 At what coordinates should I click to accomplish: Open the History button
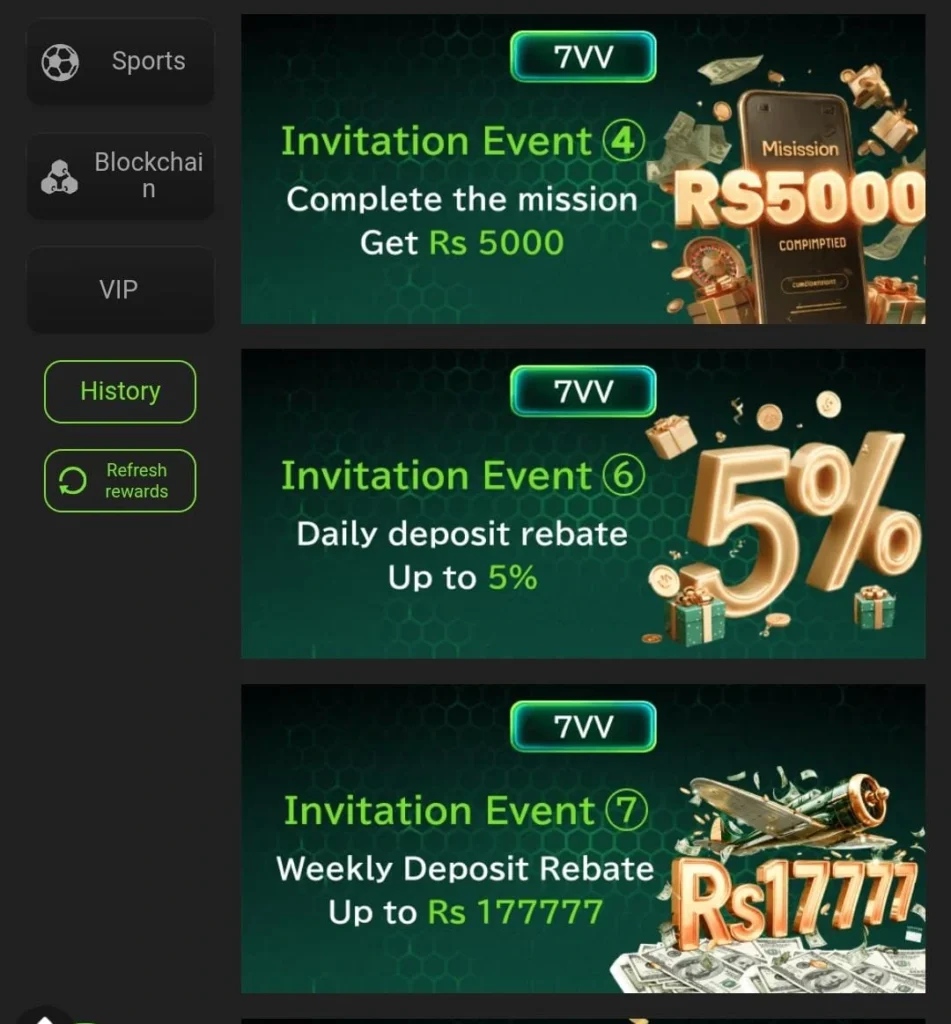tap(120, 391)
